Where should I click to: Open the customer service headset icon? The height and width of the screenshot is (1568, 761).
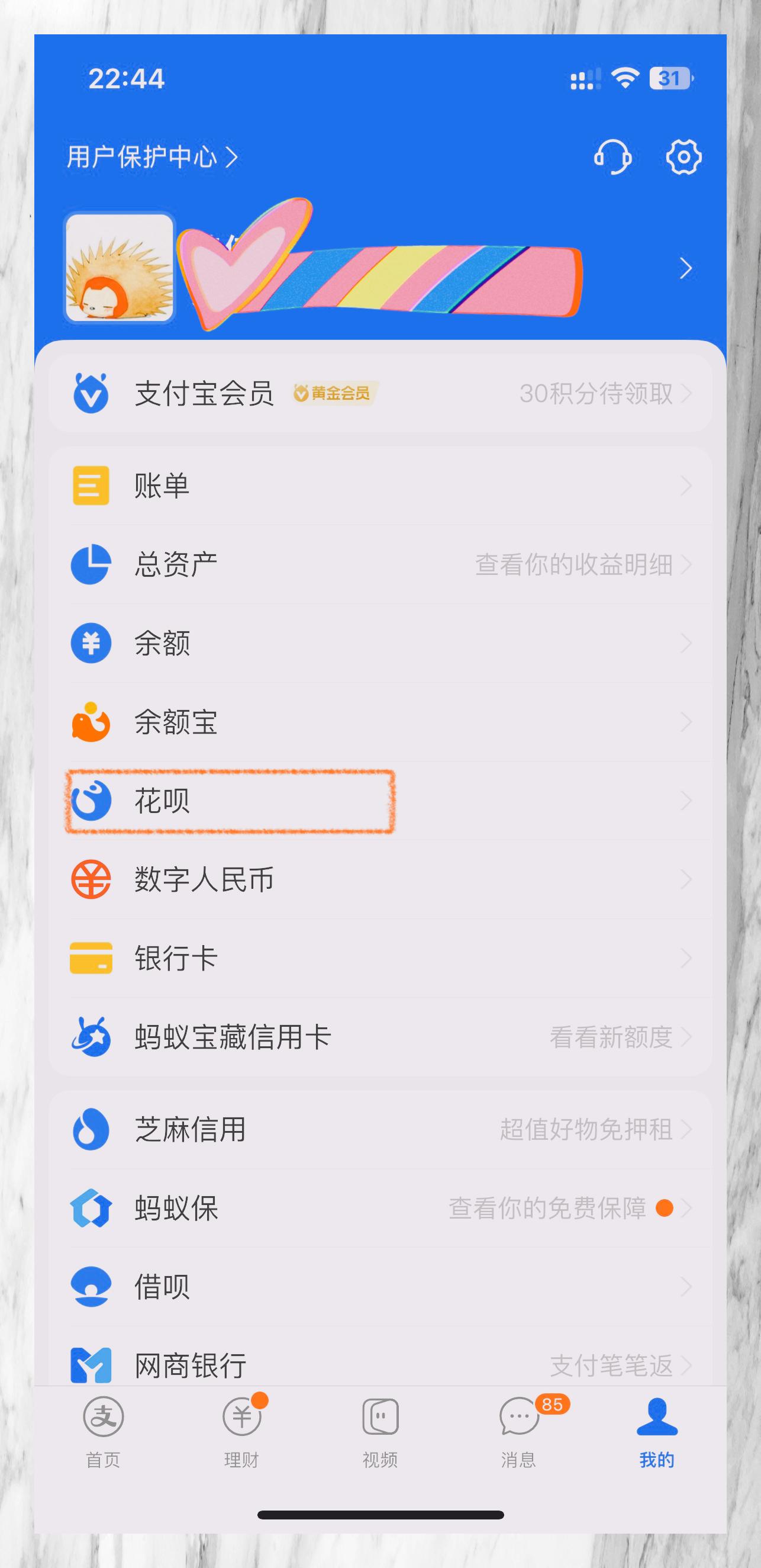click(x=612, y=157)
